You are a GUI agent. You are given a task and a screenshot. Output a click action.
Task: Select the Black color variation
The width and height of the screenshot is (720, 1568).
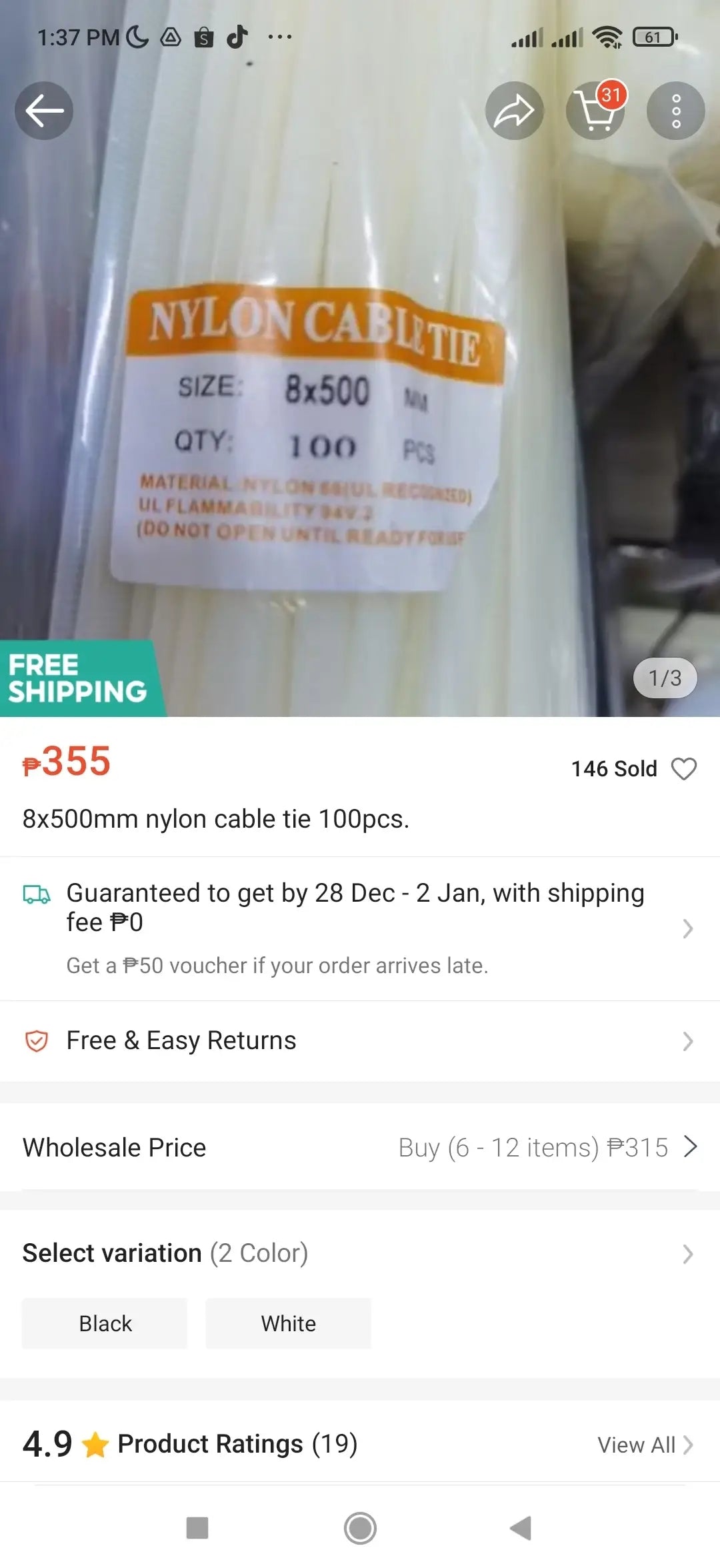click(105, 1323)
